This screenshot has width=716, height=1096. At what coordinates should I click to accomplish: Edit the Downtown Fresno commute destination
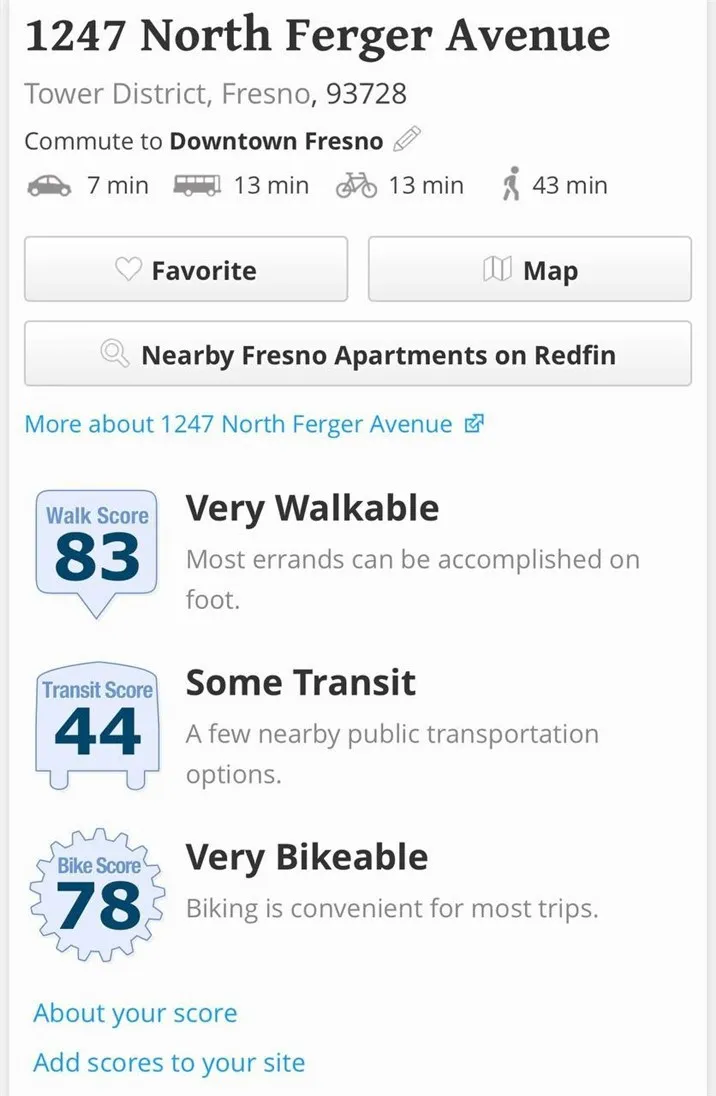point(407,140)
